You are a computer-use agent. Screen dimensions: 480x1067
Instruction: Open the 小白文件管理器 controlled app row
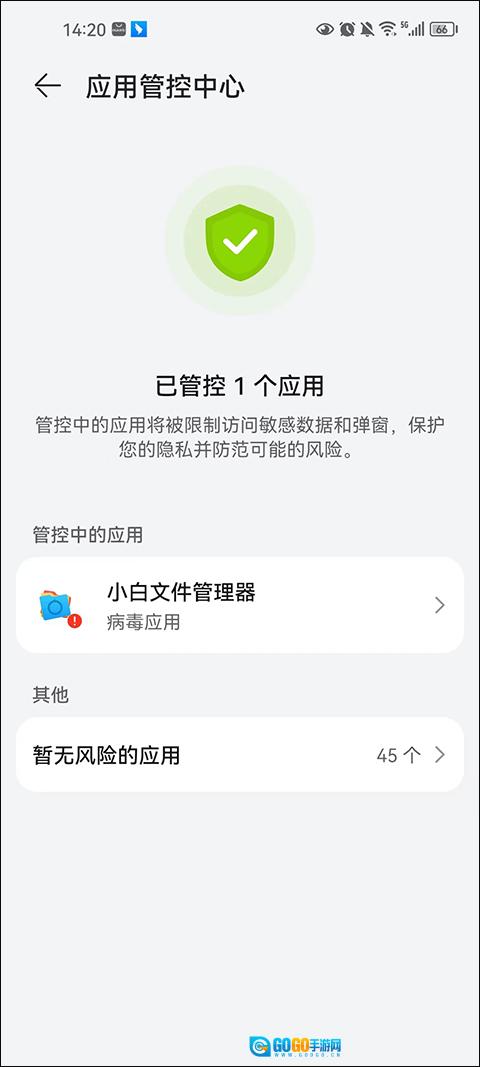240,605
